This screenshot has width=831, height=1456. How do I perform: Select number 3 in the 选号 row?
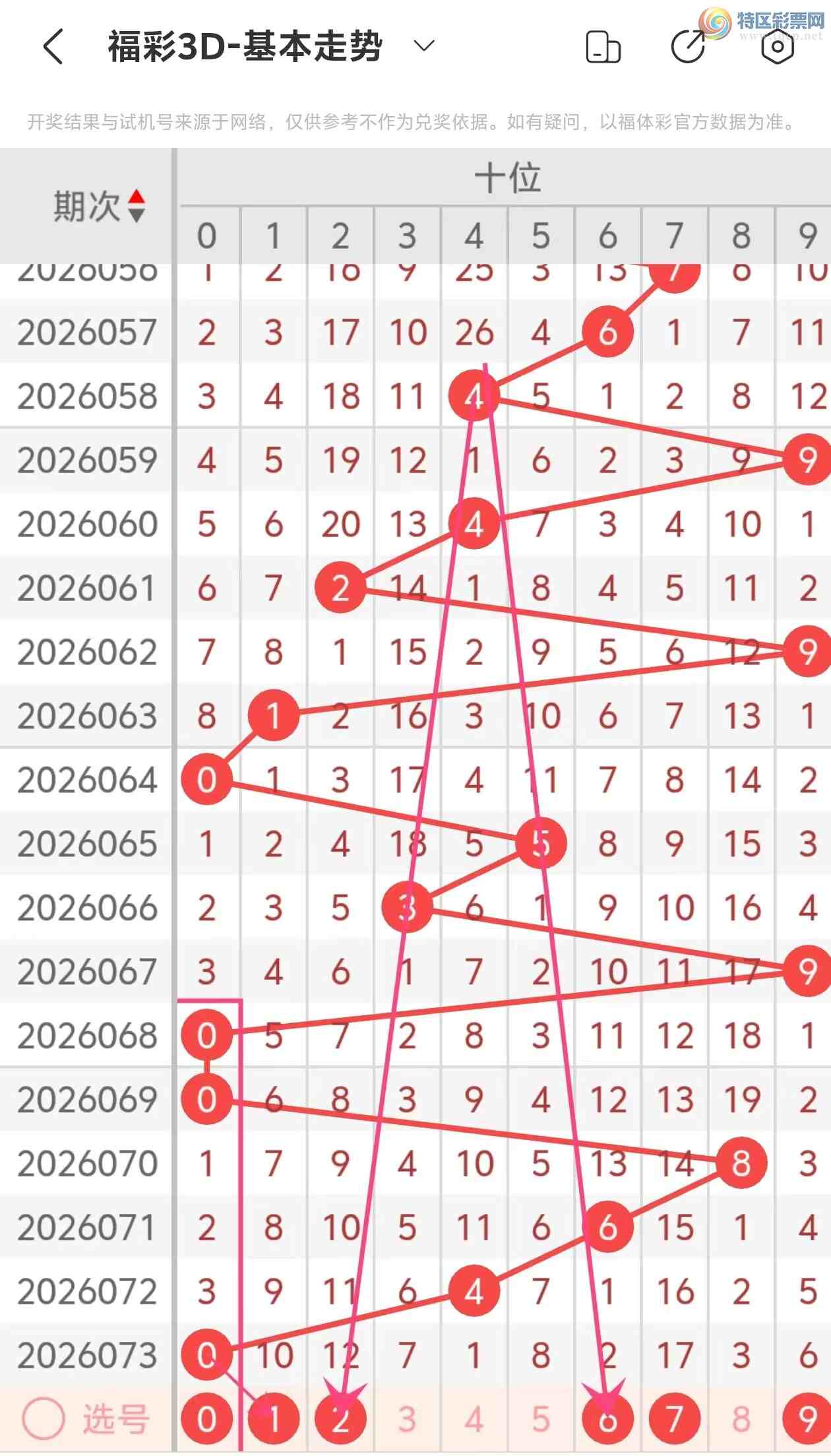[x=407, y=1419]
